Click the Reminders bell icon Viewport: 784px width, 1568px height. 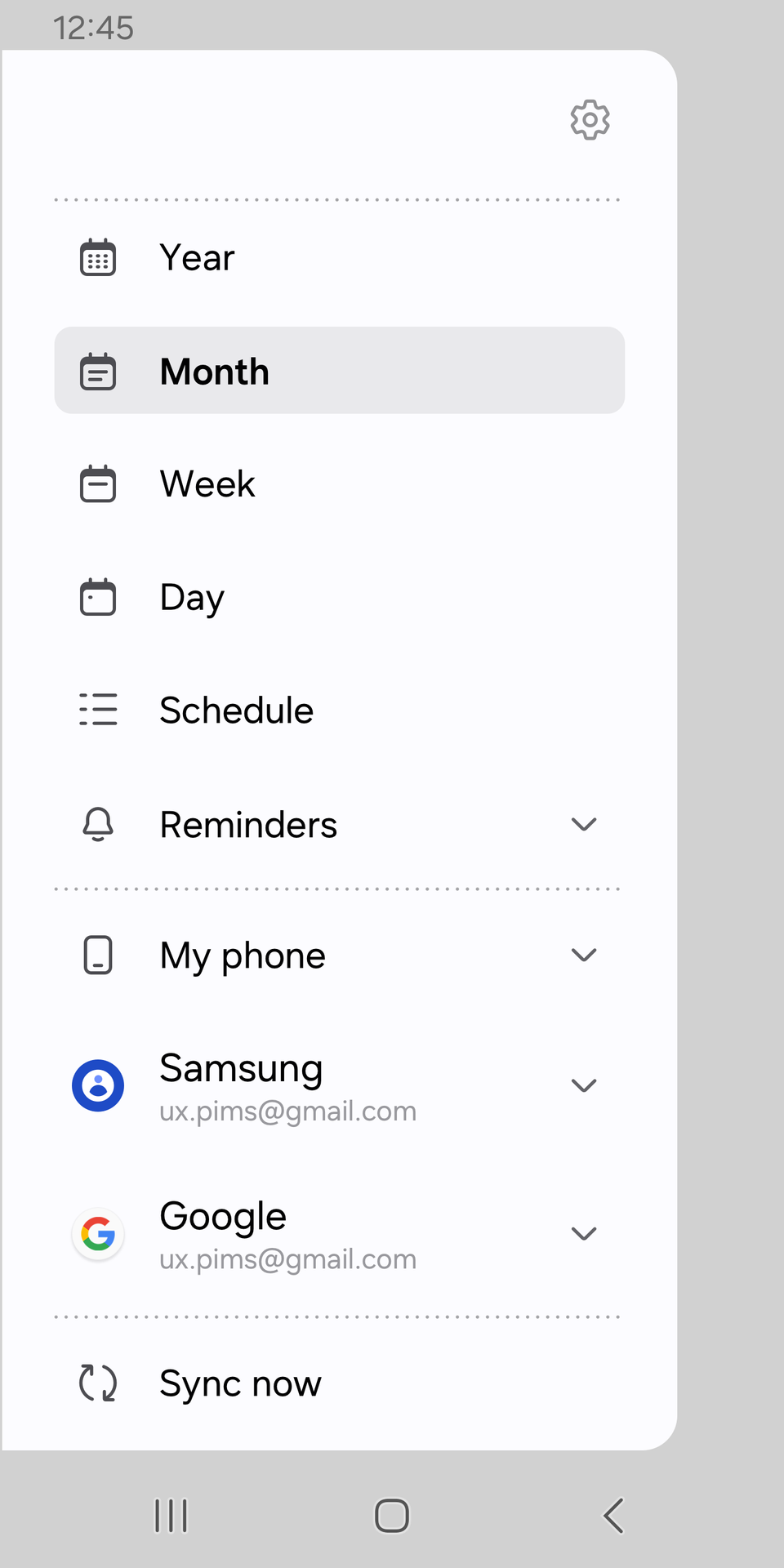97,824
